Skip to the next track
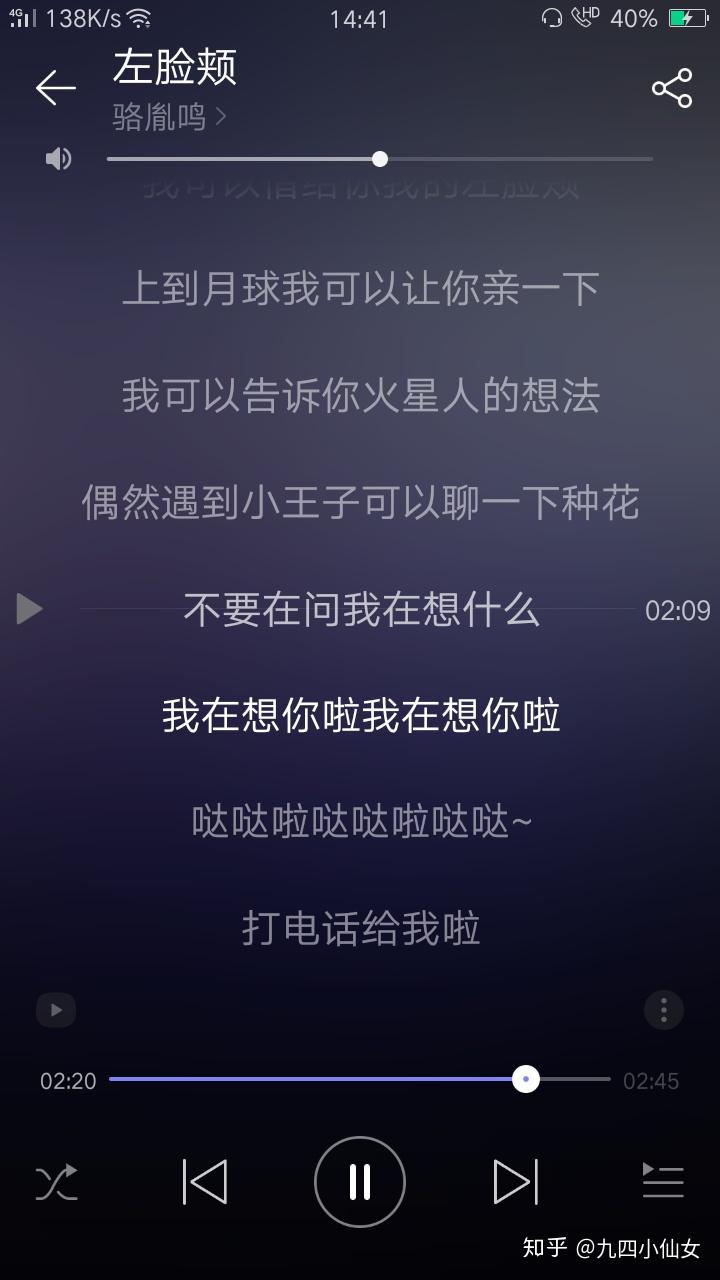720x1280 pixels. click(513, 1181)
